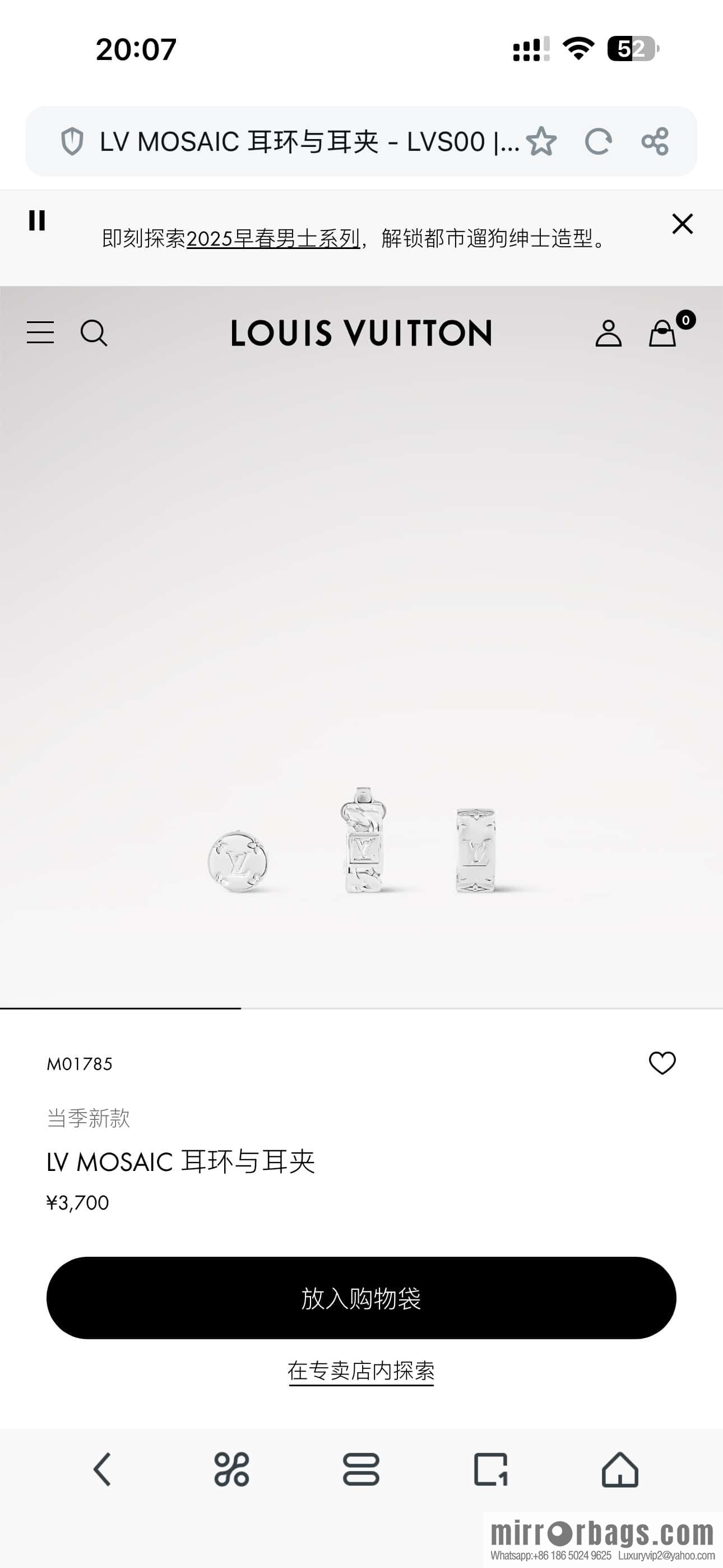Go back to the previous page
The height and width of the screenshot is (1568, 723).
(102, 1469)
